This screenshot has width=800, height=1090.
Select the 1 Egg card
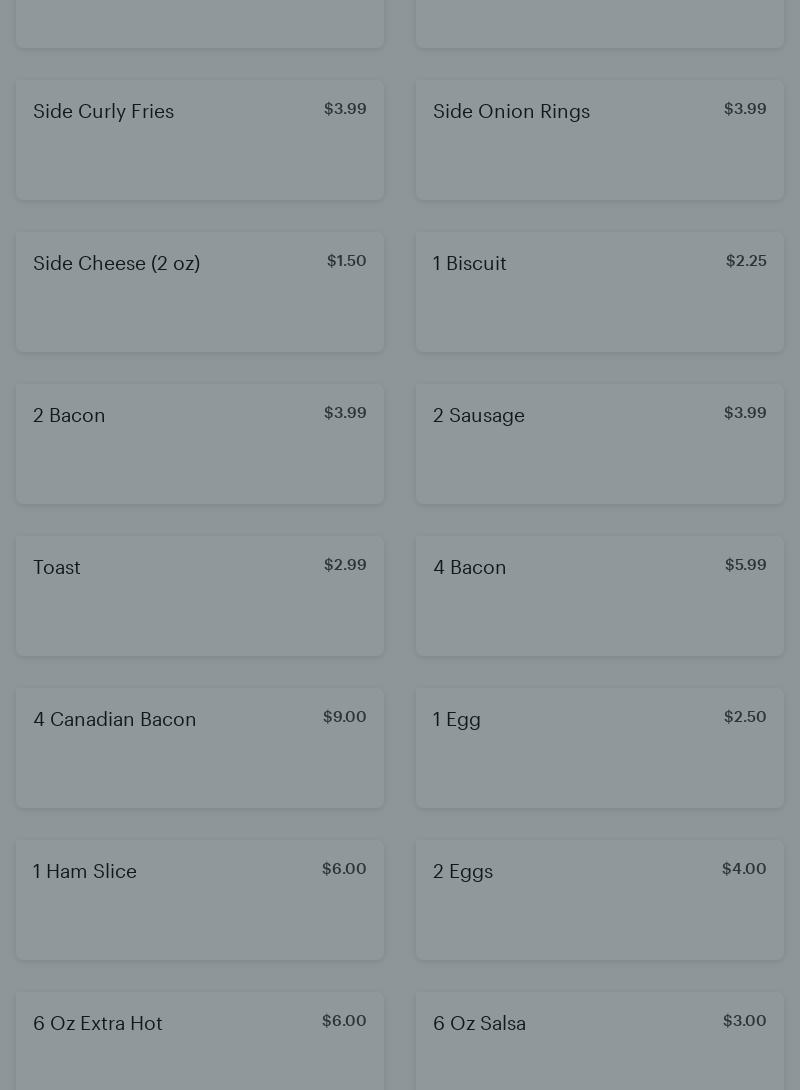click(600, 748)
